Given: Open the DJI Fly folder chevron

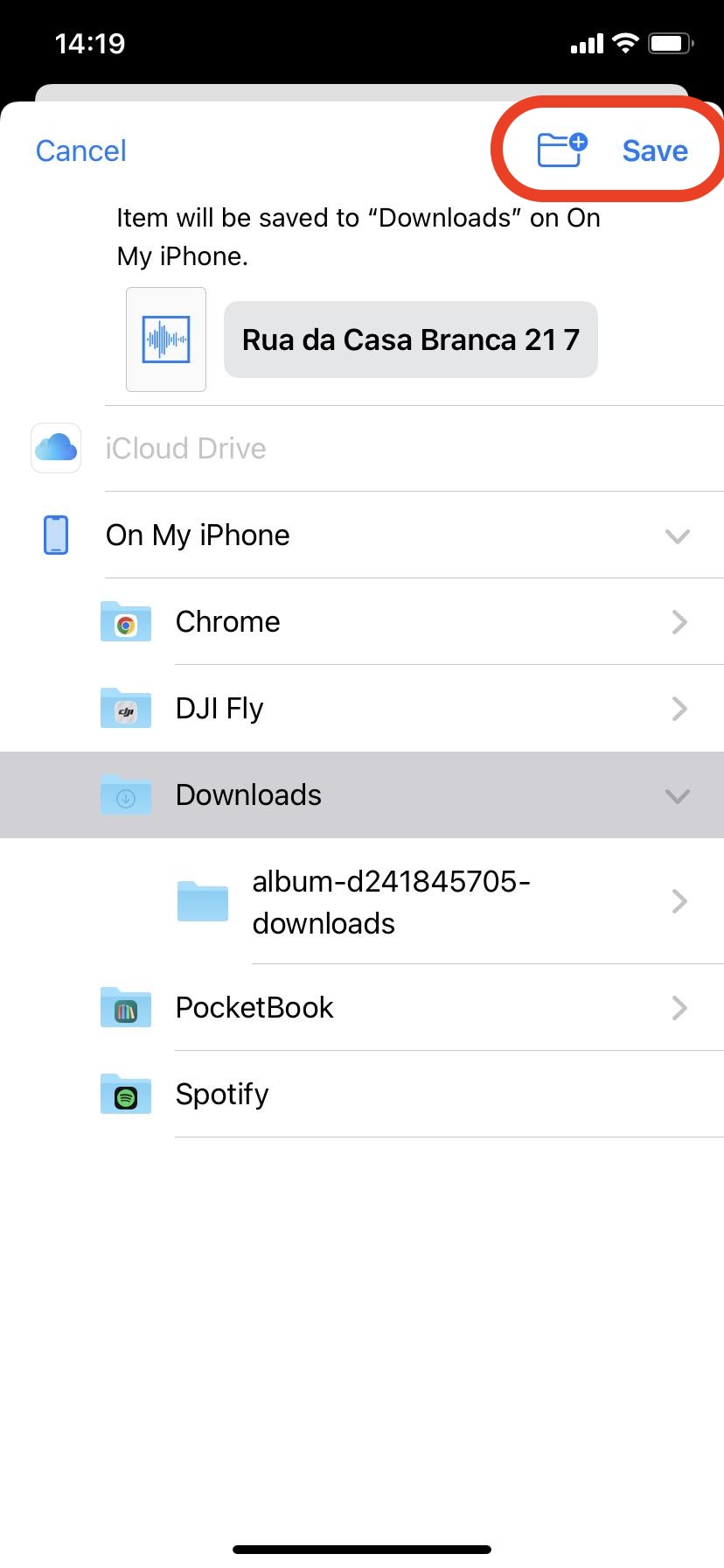Looking at the screenshot, I should coord(679,709).
